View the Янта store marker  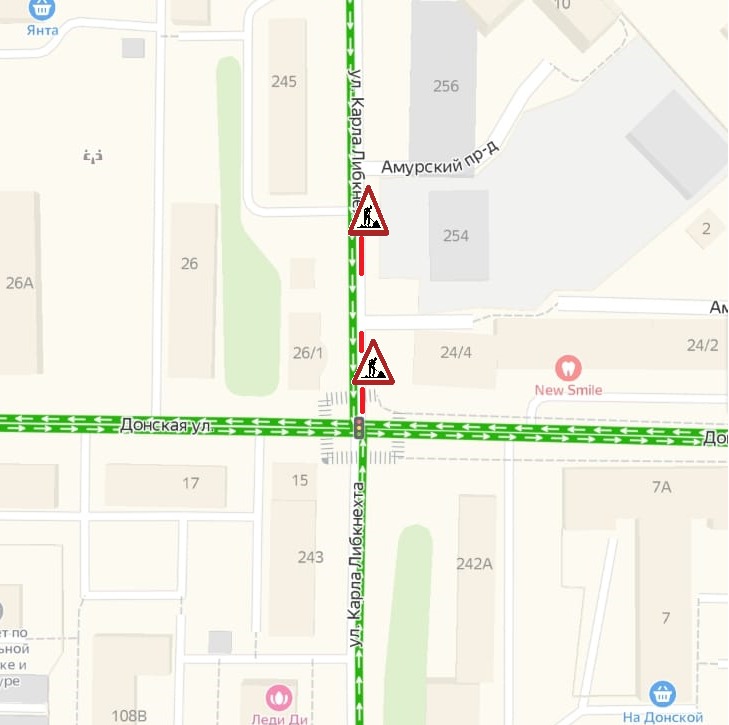[x=42, y=9]
